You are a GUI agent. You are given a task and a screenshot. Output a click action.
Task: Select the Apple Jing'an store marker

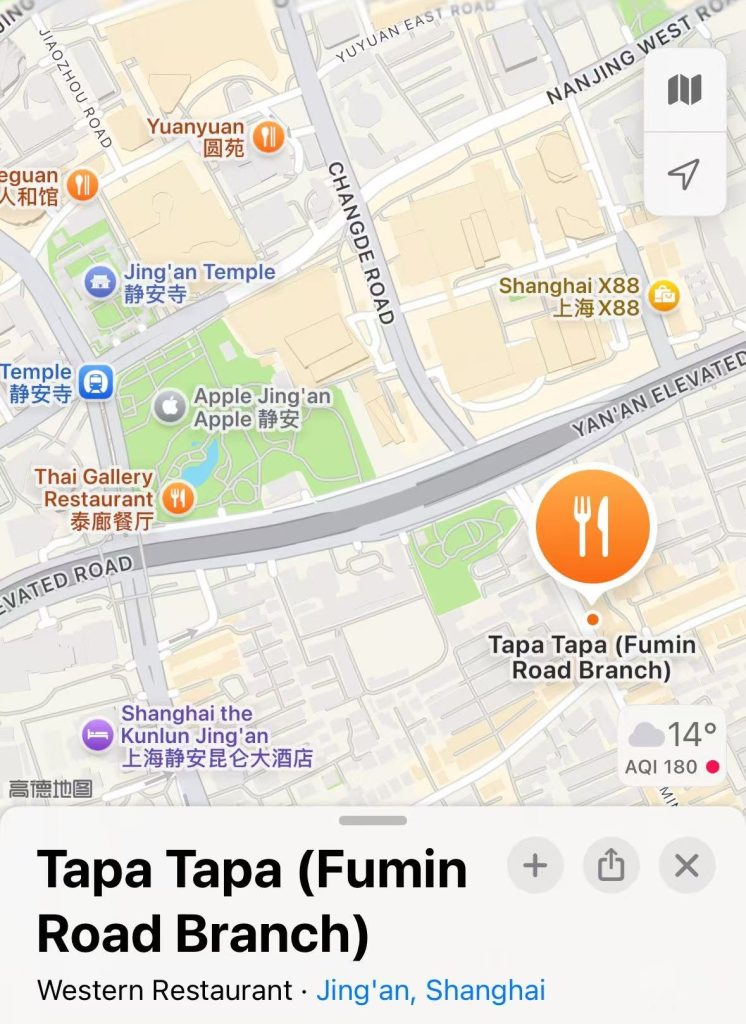click(169, 407)
